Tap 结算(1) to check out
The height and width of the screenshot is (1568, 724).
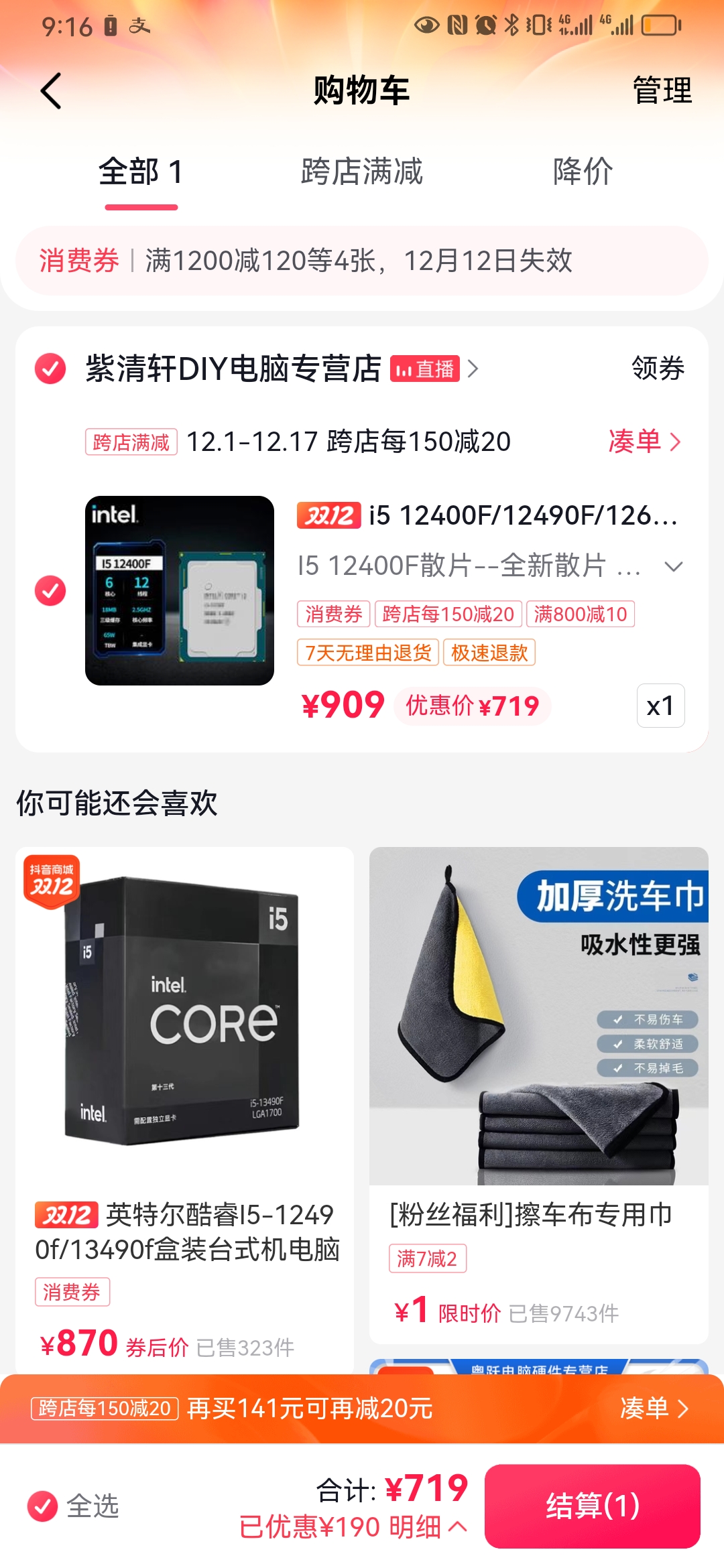coord(592,1506)
